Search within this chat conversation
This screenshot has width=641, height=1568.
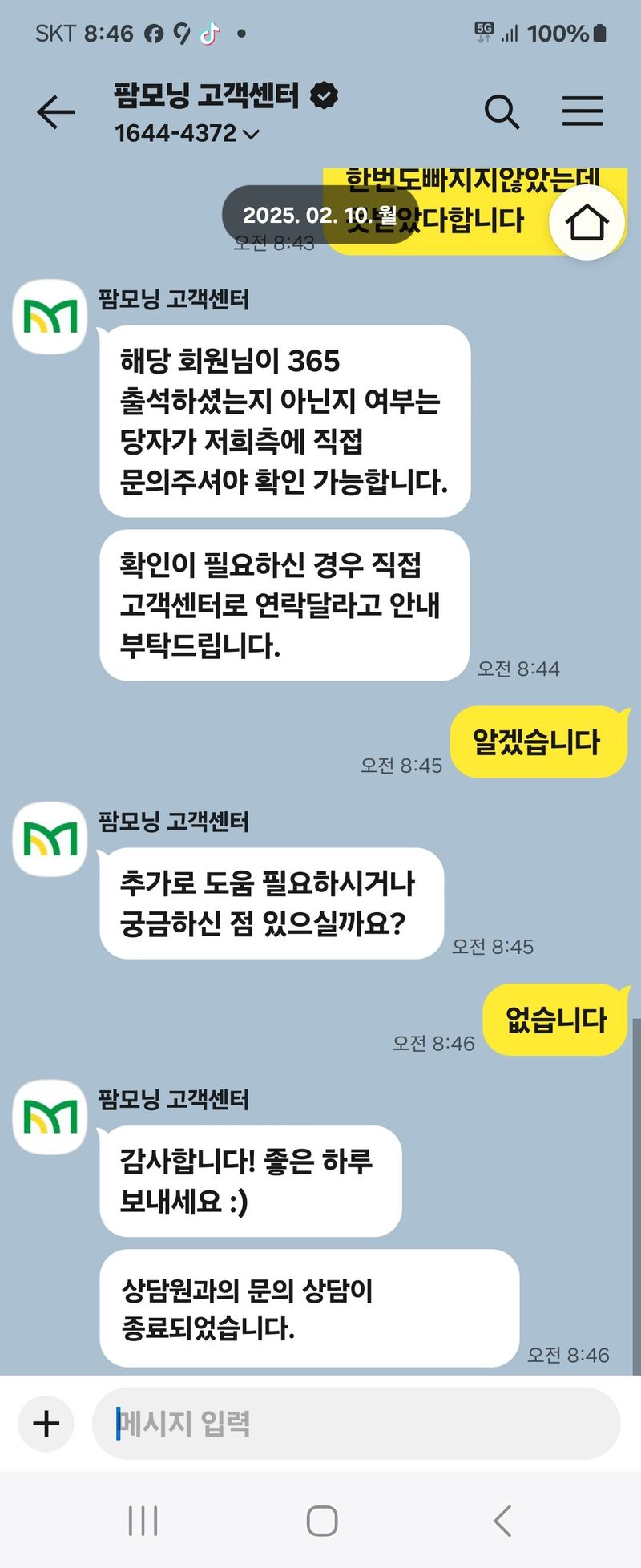click(502, 111)
